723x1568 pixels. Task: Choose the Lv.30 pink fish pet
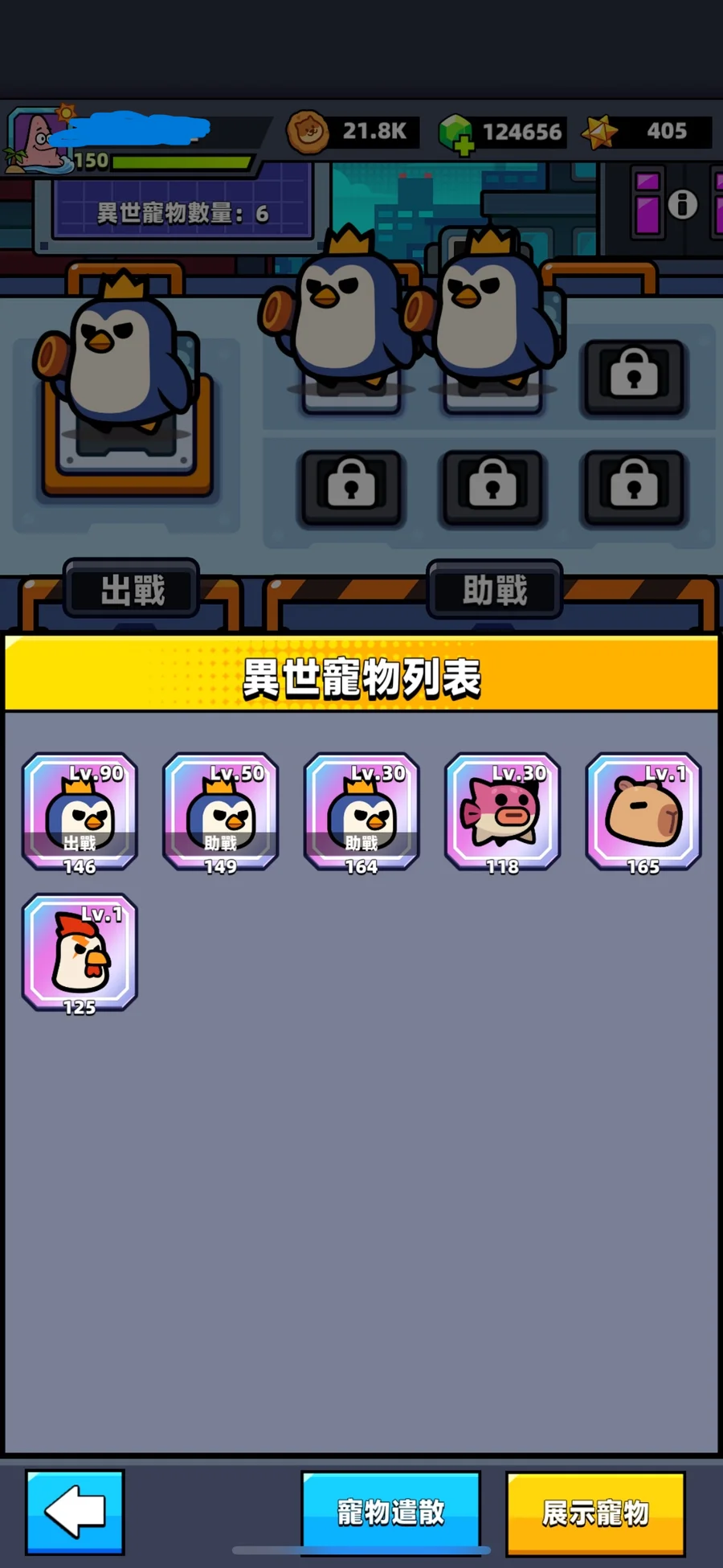point(502,812)
